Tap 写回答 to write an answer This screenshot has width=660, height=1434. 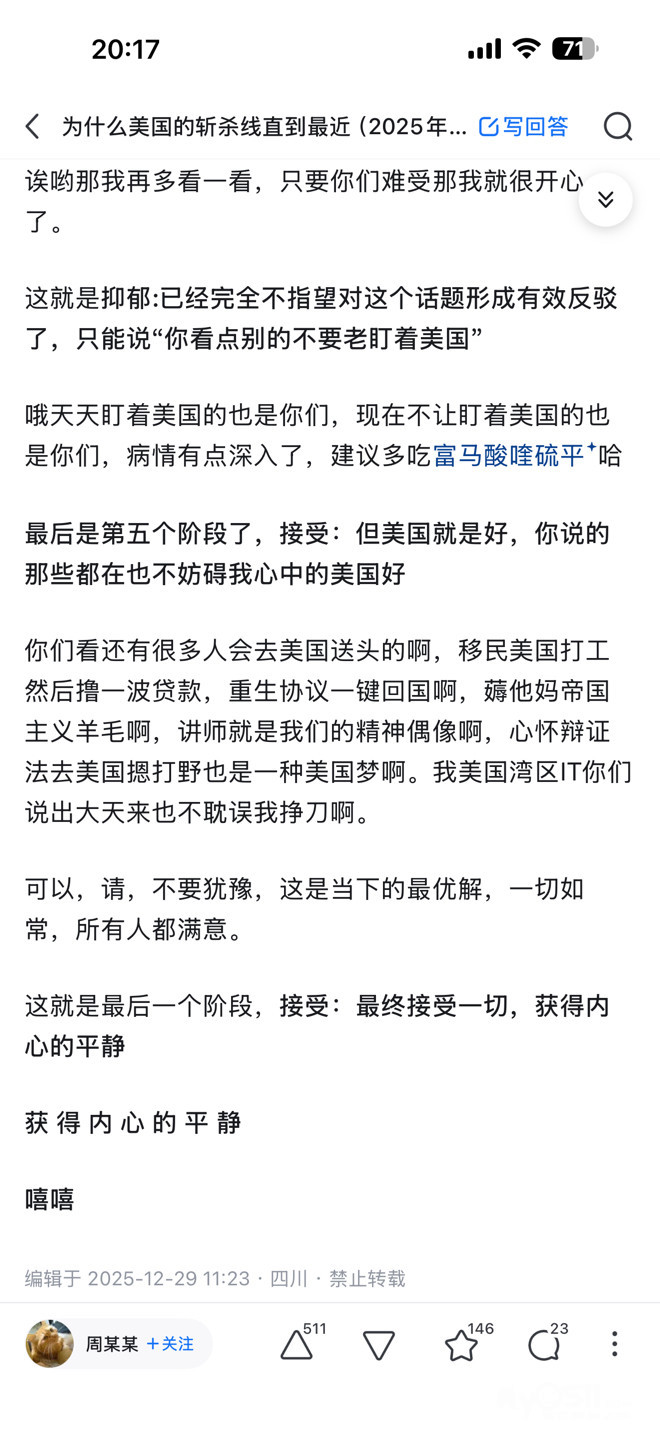pos(524,127)
